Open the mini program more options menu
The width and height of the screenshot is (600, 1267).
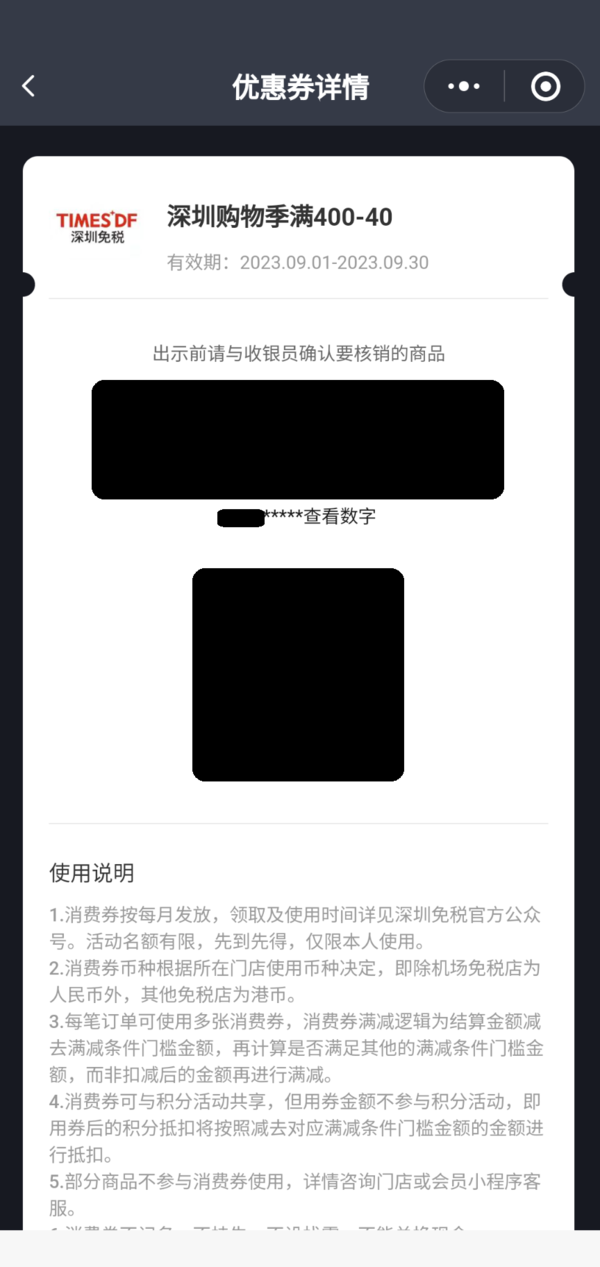click(x=464, y=87)
